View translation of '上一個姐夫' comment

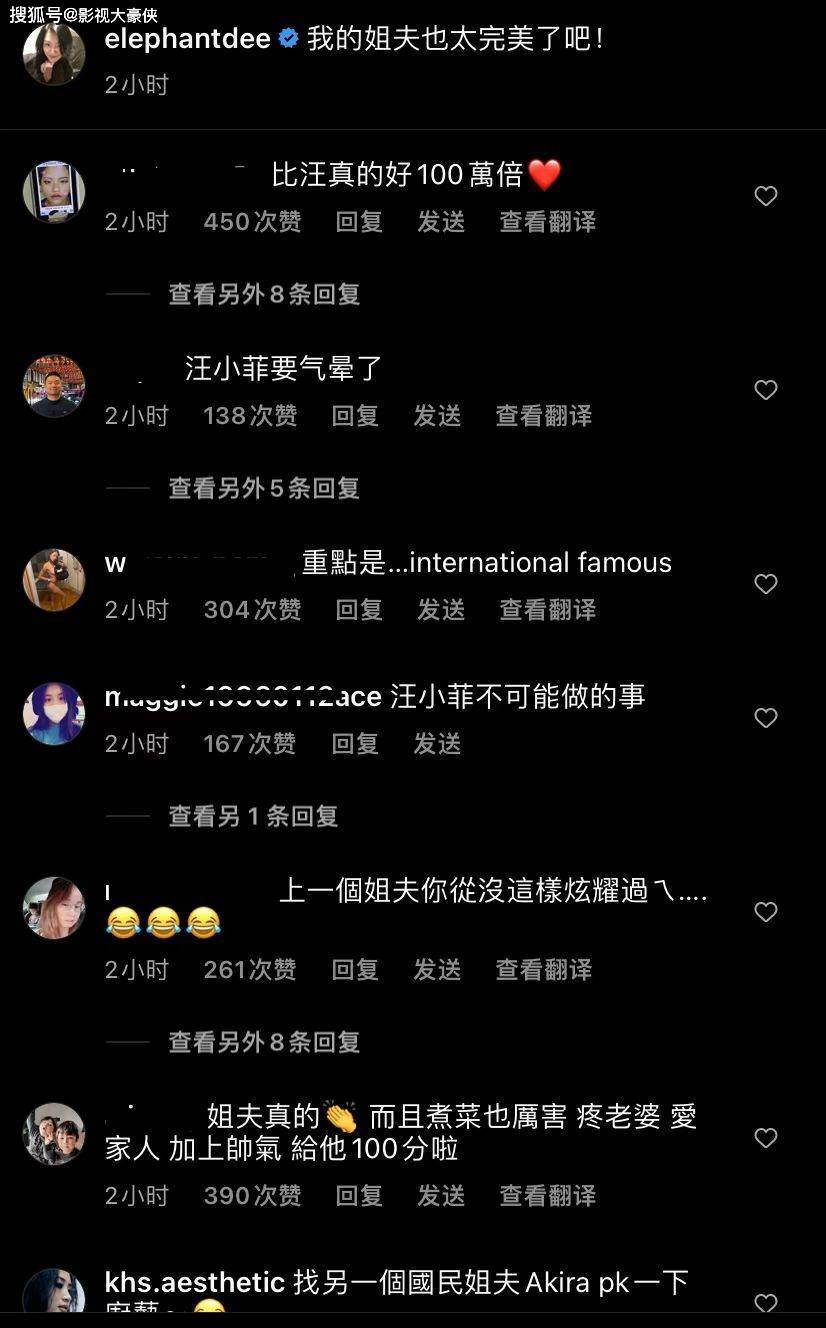[x=543, y=970]
